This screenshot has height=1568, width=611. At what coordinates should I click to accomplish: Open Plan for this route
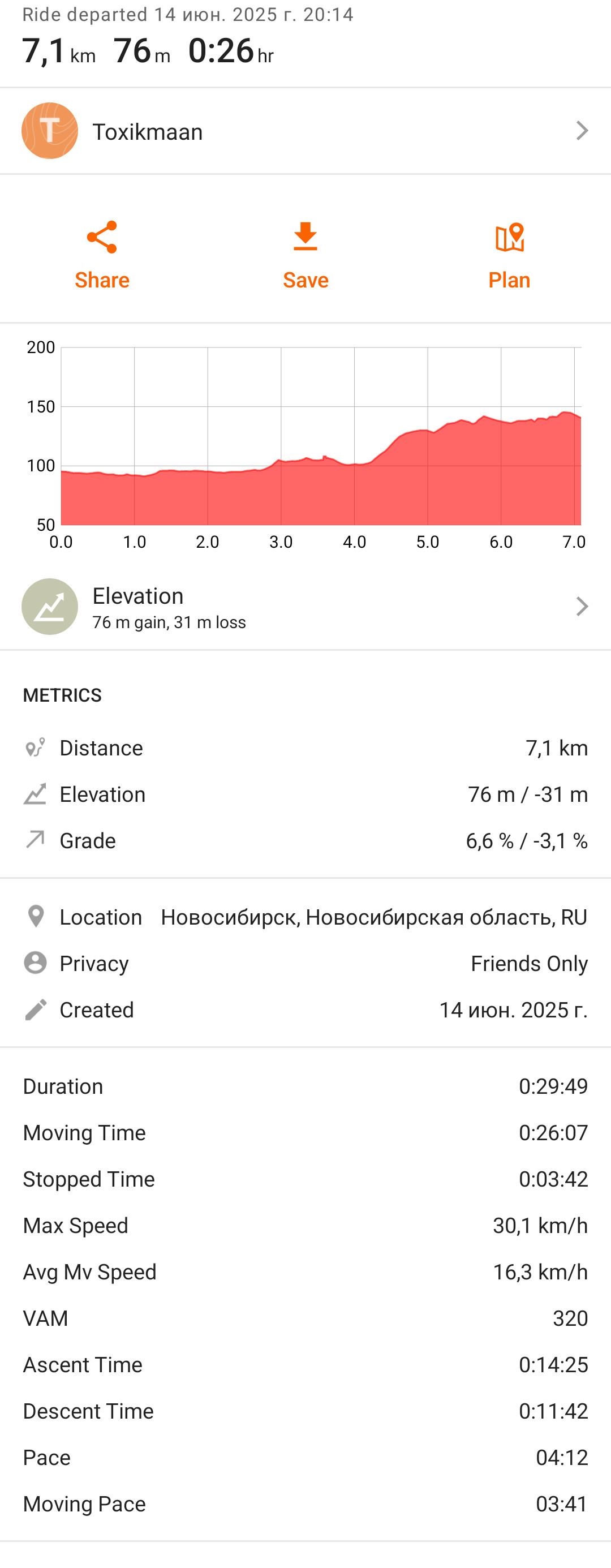pyautogui.click(x=509, y=256)
